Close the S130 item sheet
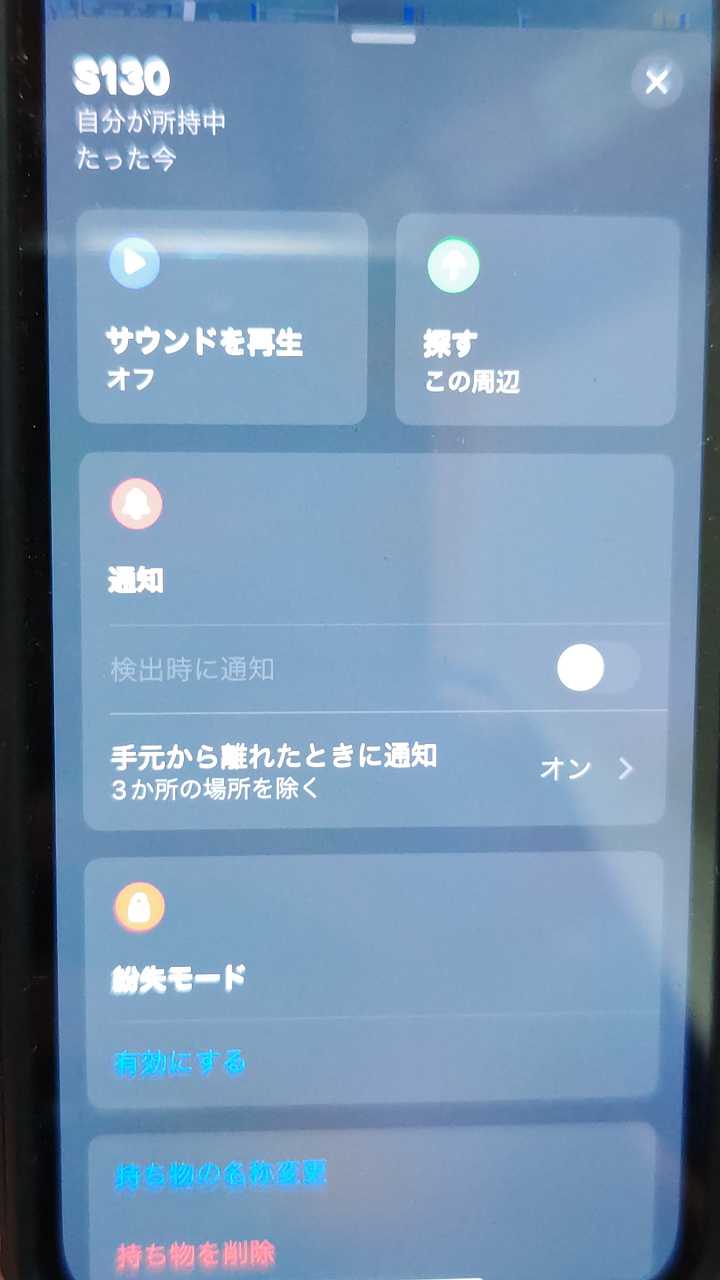This screenshot has width=720, height=1280. (657, 82)
